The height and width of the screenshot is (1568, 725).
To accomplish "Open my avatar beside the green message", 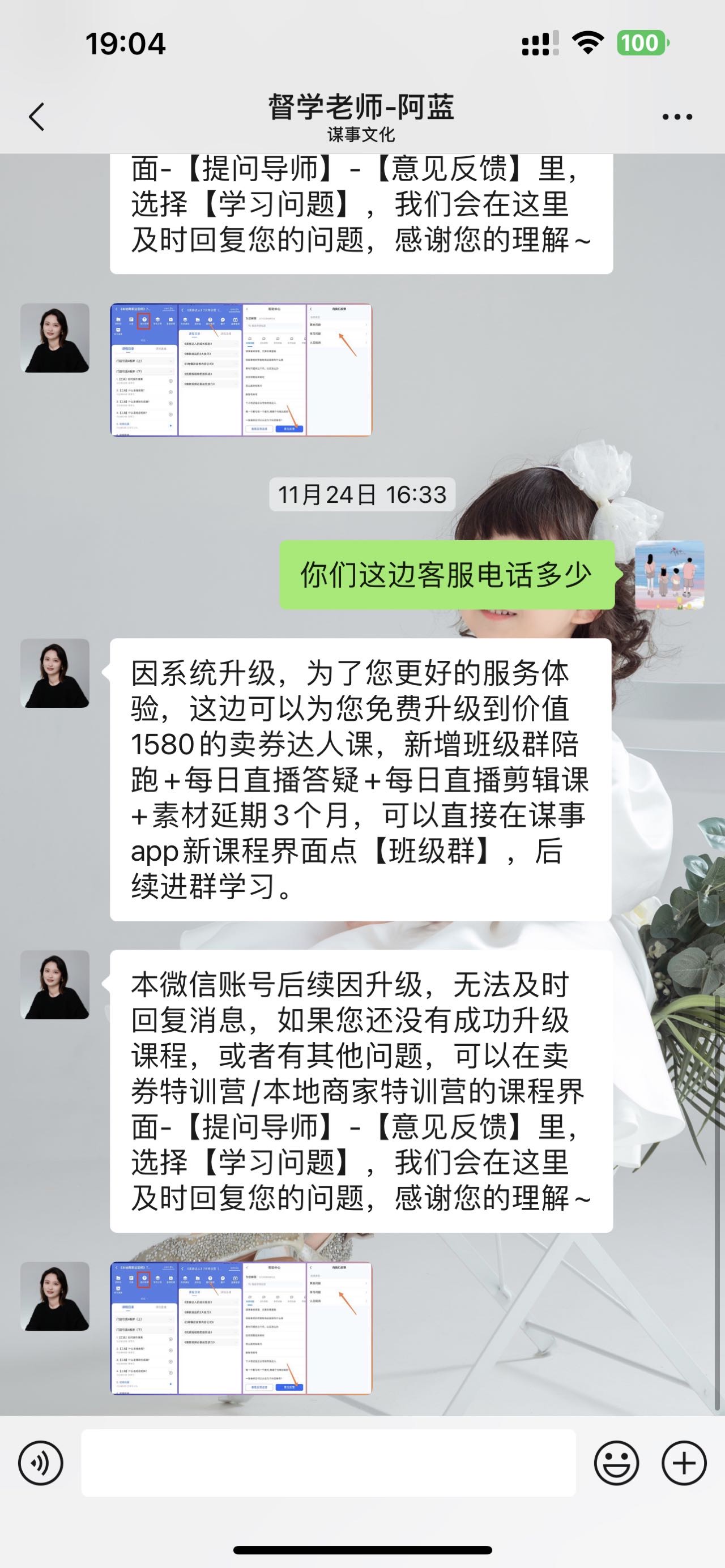I will pos(669,575).
